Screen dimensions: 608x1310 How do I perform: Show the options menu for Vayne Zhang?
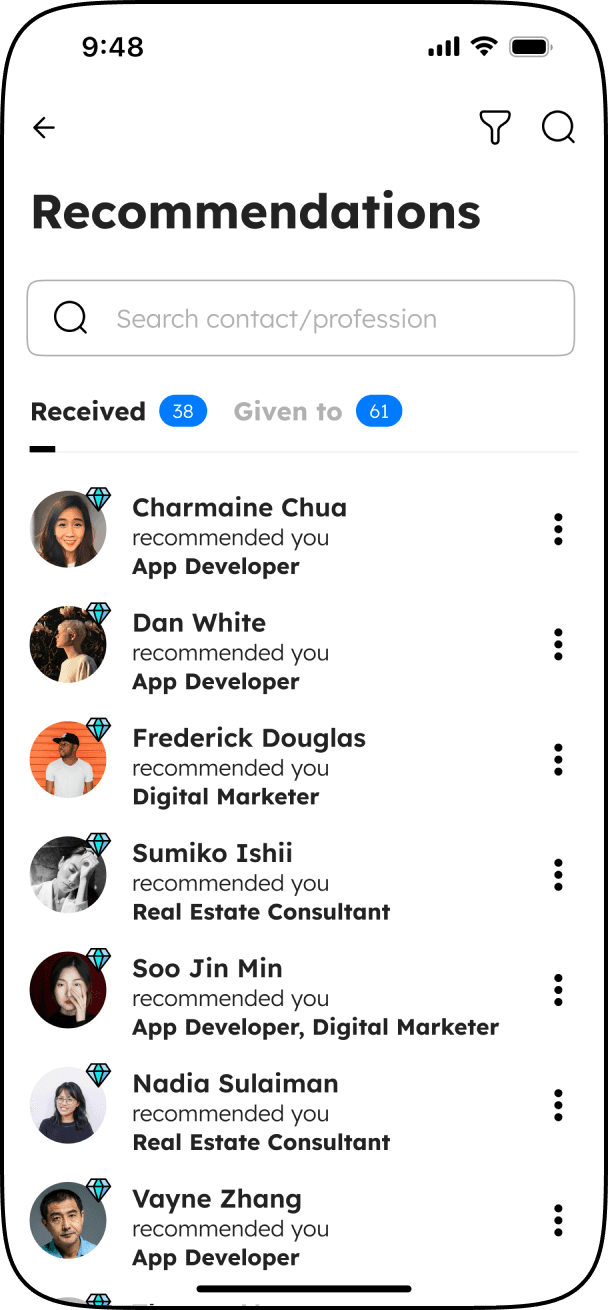click(558, 1220)
